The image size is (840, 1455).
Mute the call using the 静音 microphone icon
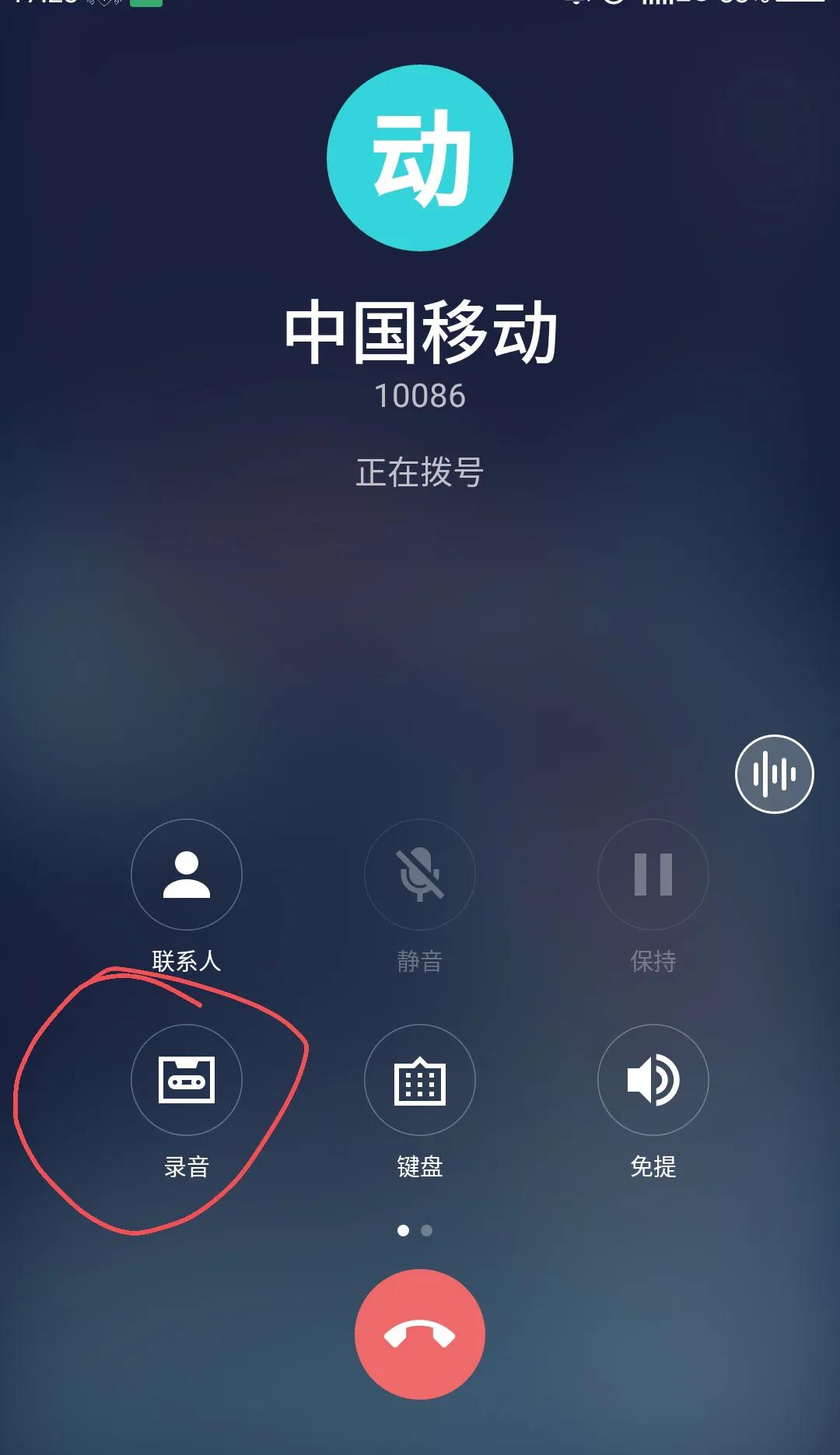pos(420,875)
